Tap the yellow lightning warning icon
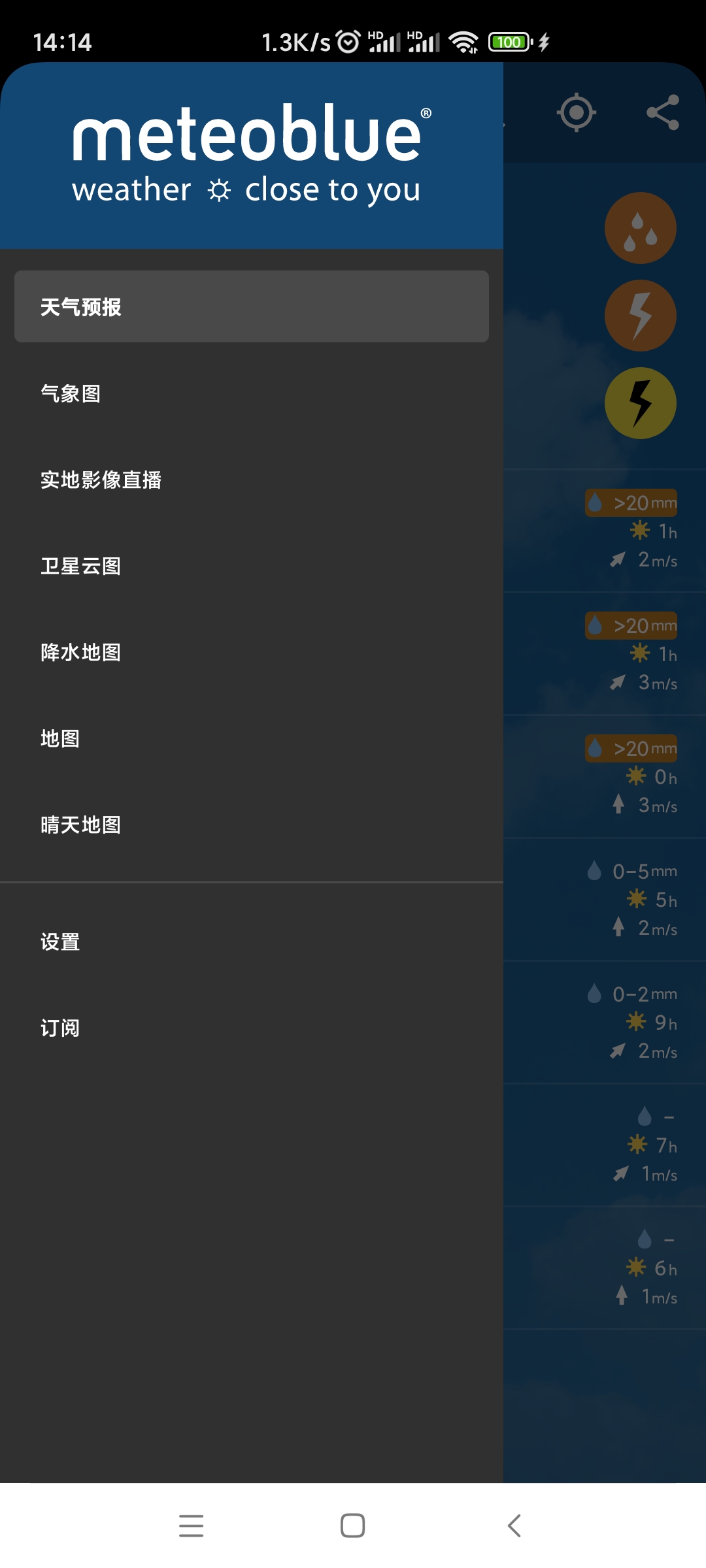This screenshot has width=706, height=1568. coord(640,403)
